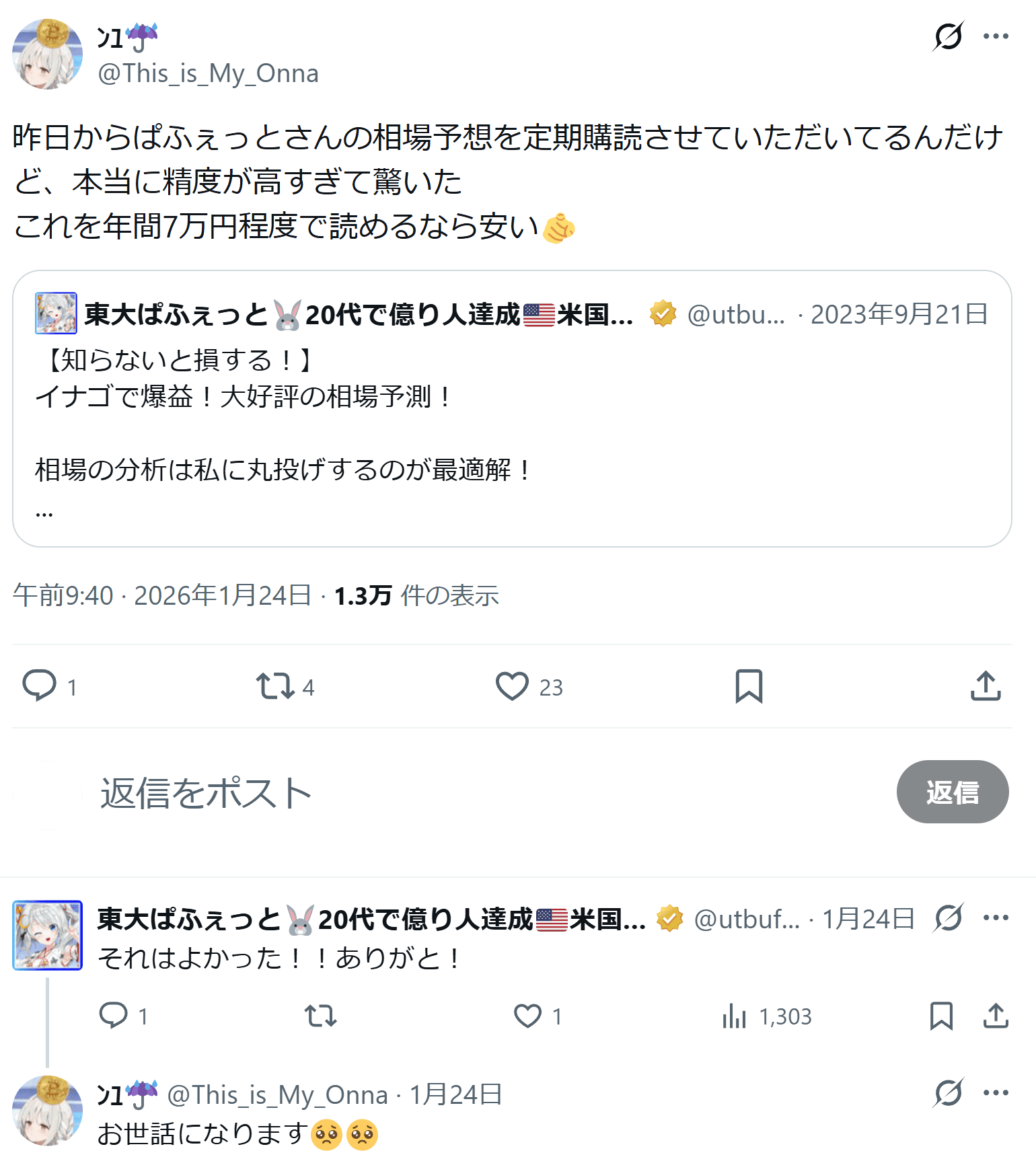Bookmark the main post
The image size is (1036, 1157).
tap(749, 686)
